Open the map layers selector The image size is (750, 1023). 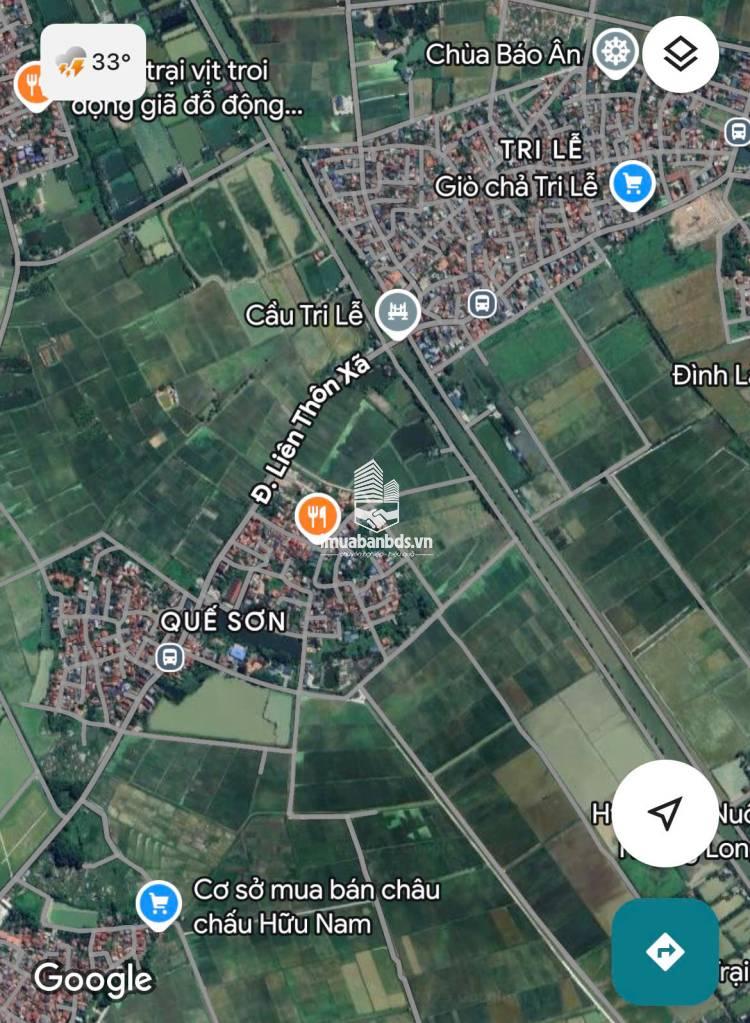680,54
